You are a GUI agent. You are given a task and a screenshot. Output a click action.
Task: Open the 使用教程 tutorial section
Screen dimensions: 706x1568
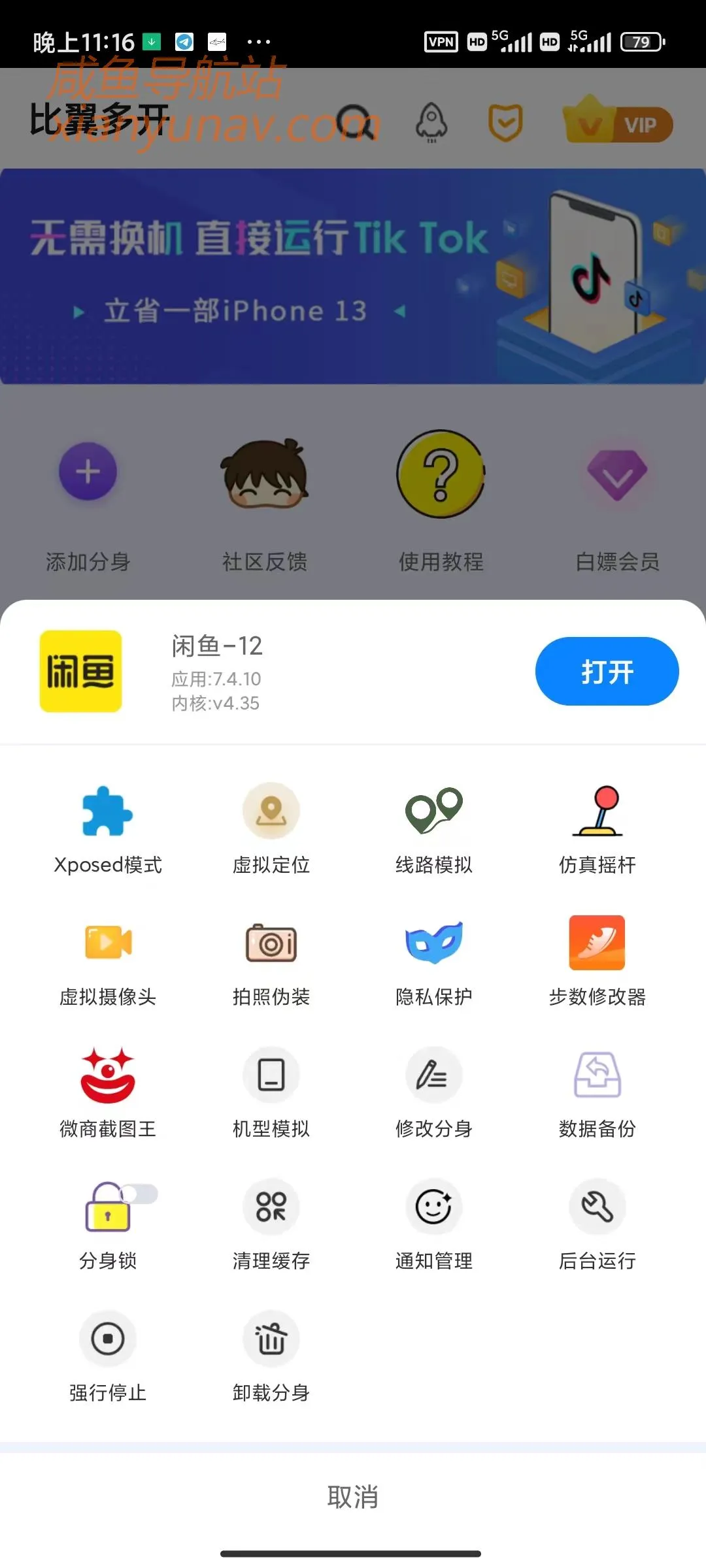pos(441,497)
